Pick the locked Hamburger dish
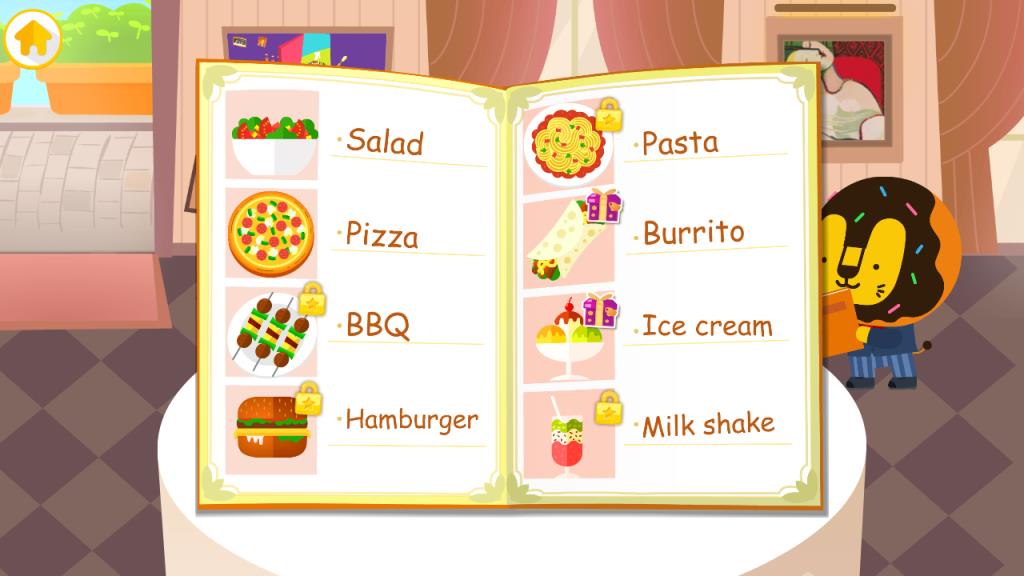This screenshot has width=1024, height=576. tap(271, 425)
